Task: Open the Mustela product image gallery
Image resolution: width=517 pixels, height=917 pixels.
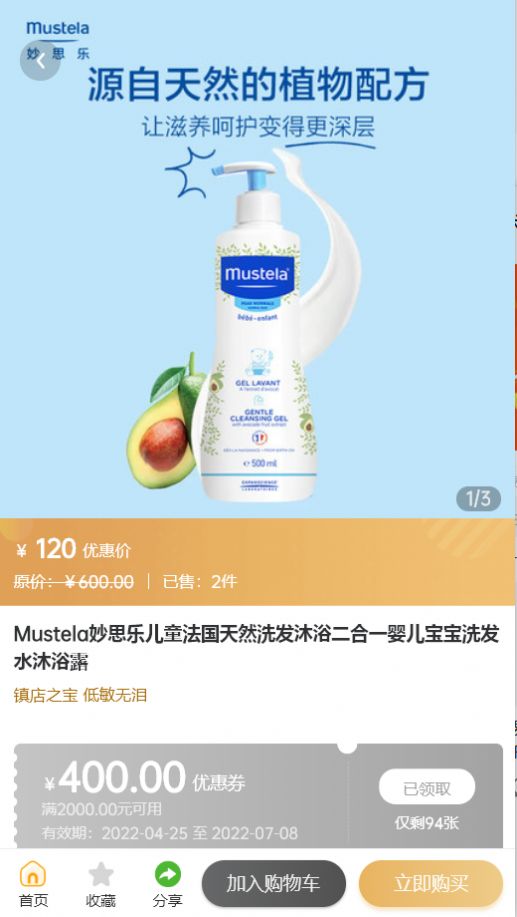Action: click(x=258, y=259)
